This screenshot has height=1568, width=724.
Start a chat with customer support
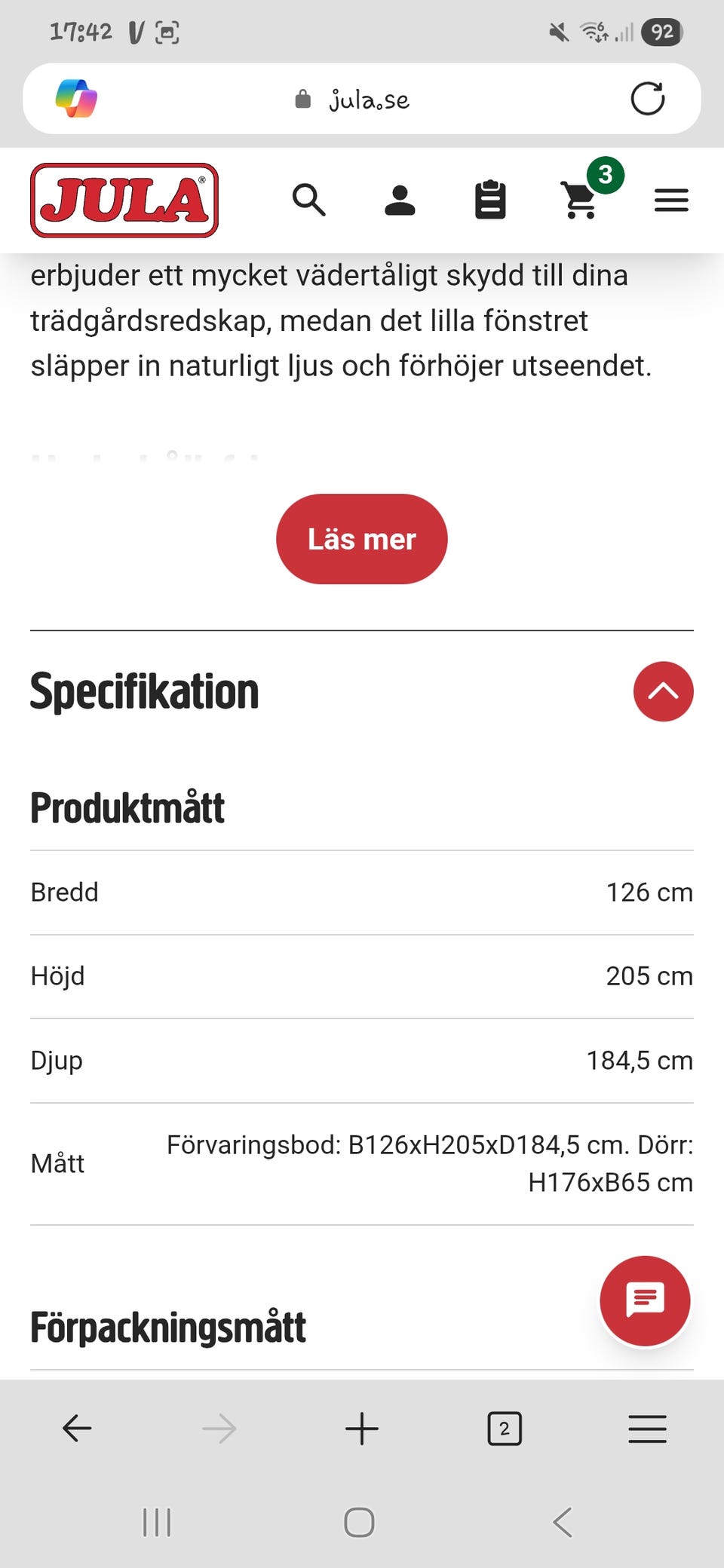click(x=645, y=1300)
